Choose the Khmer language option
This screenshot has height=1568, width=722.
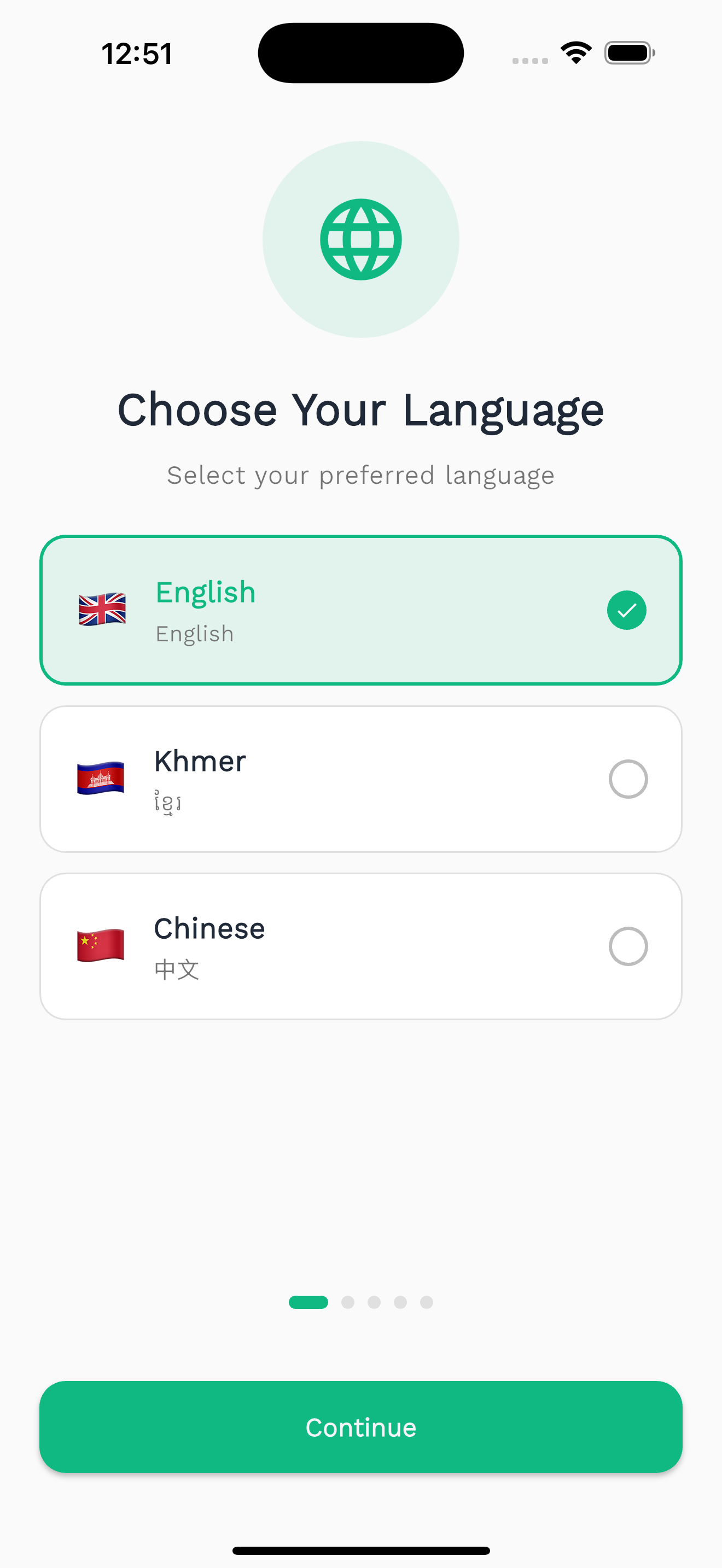coord(360,779)
